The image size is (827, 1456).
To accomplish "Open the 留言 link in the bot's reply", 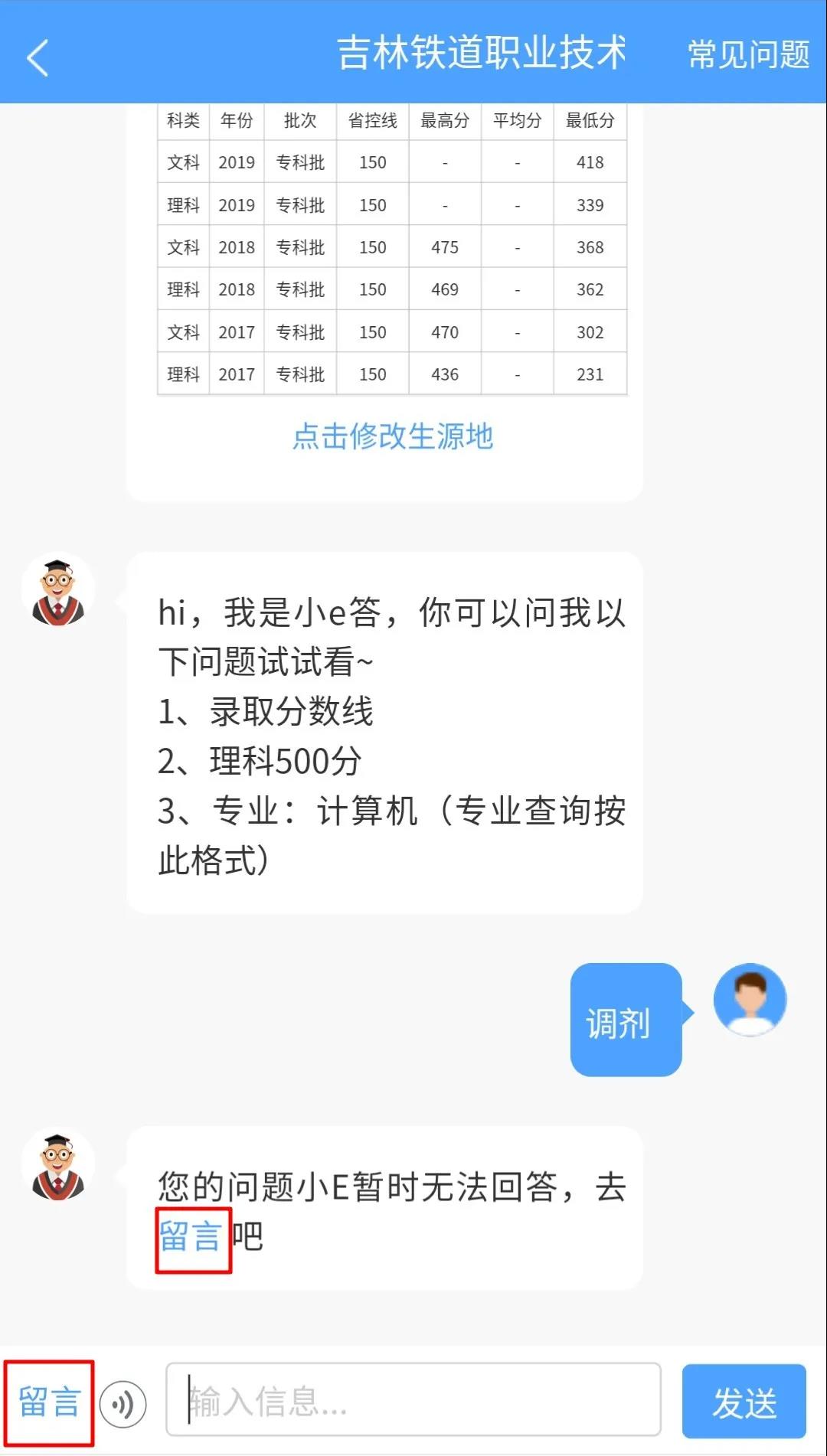I will click(x=191, y=1236).
